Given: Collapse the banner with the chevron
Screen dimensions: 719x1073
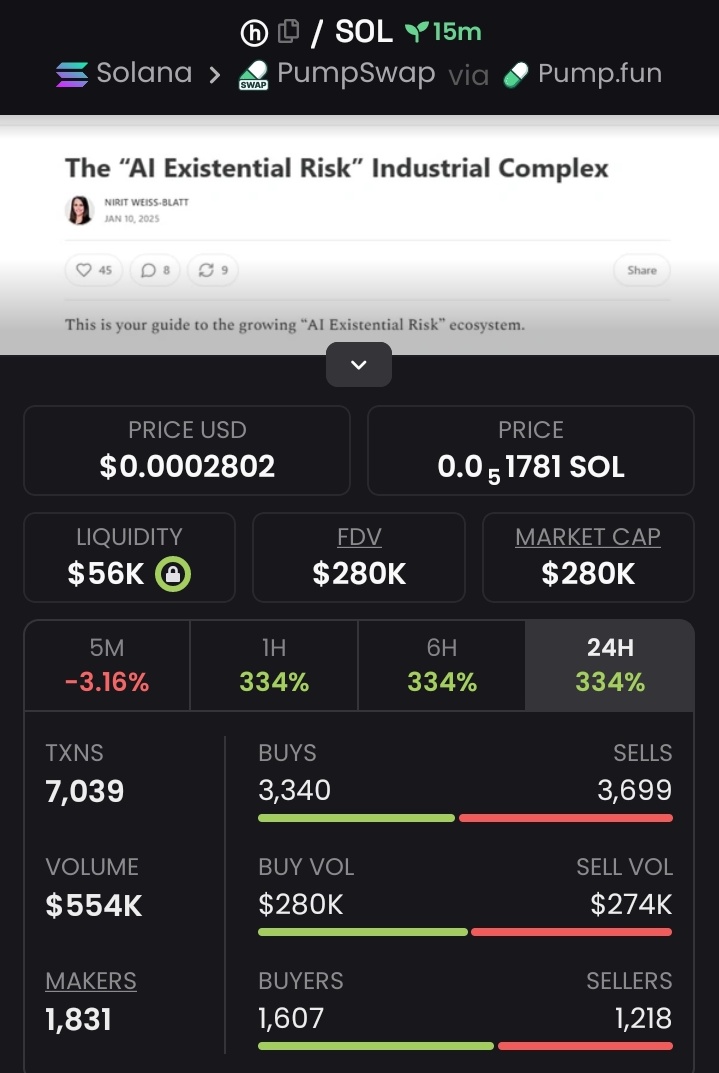Looking at the screenshot, I should (x=358, y=365).
